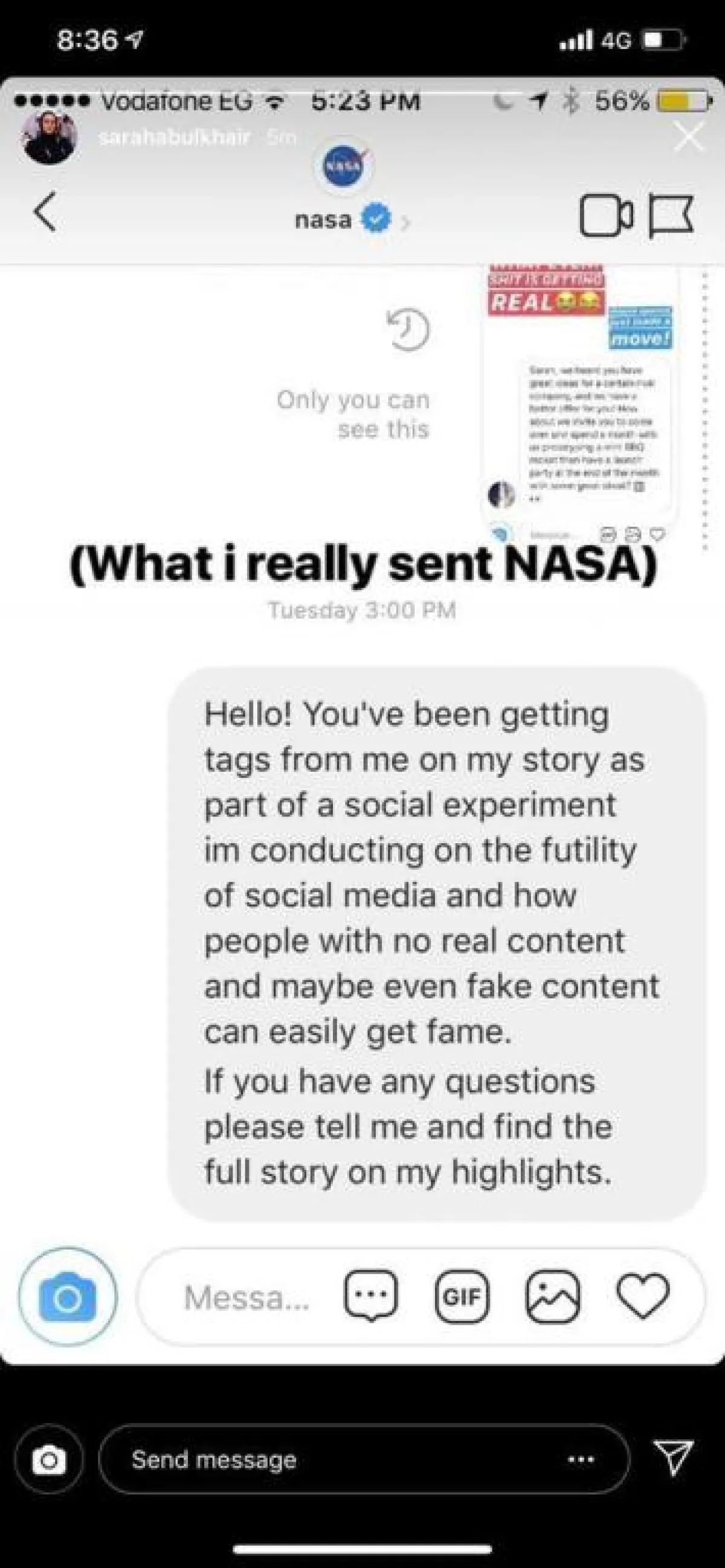The image size is (725, 1568).
Task: Open the three-dot more options
Action: [x=581, y=1460]
